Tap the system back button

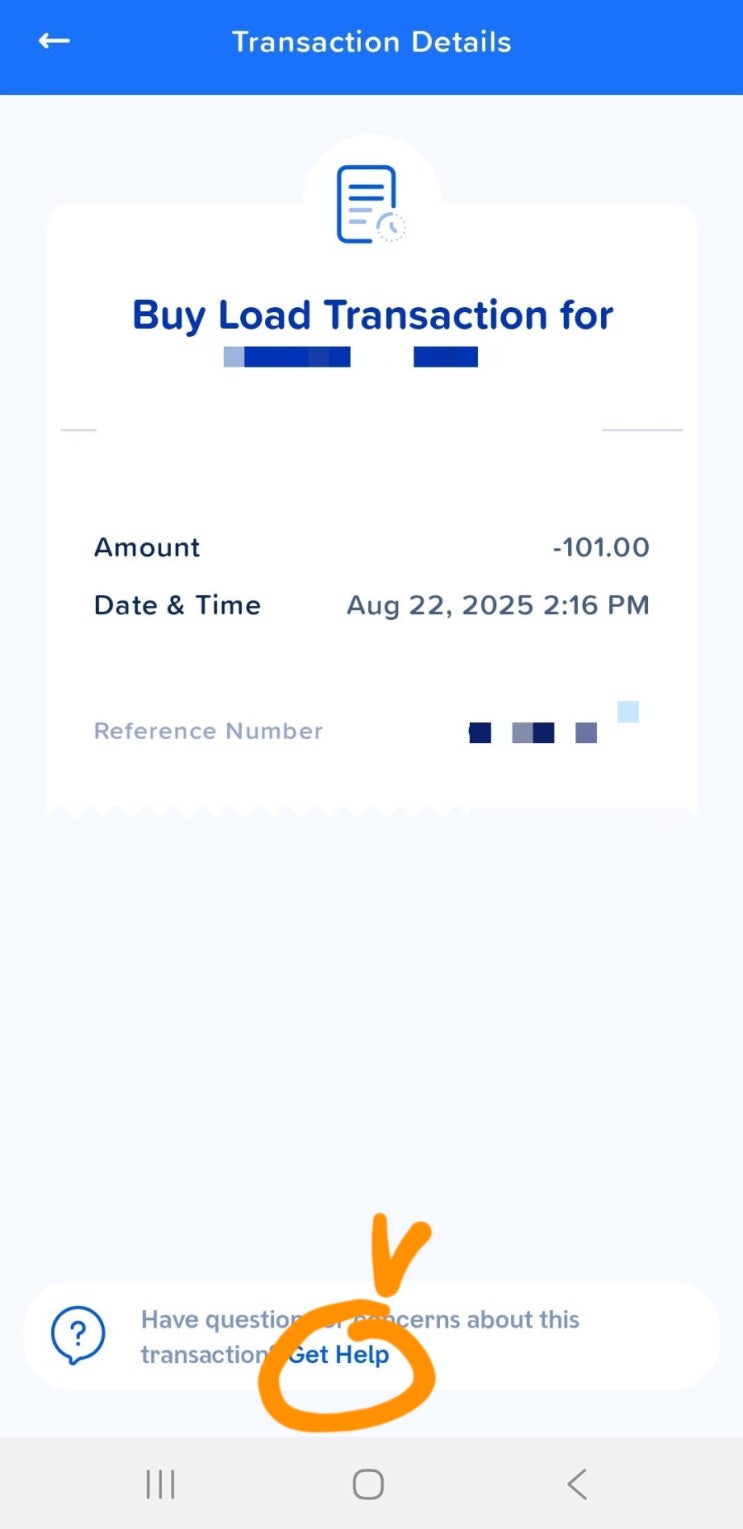click(x=577, y=1484)
